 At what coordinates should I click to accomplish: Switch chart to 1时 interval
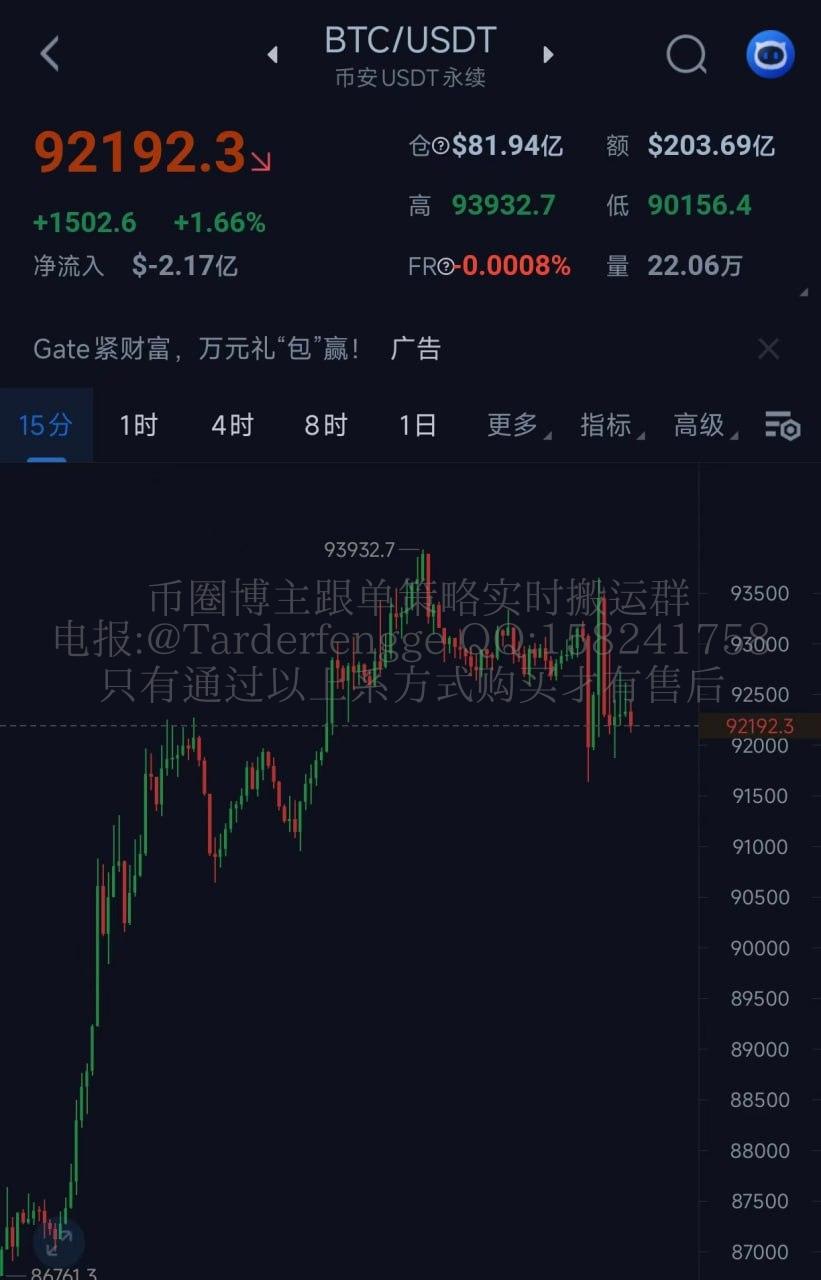(138, 425)
